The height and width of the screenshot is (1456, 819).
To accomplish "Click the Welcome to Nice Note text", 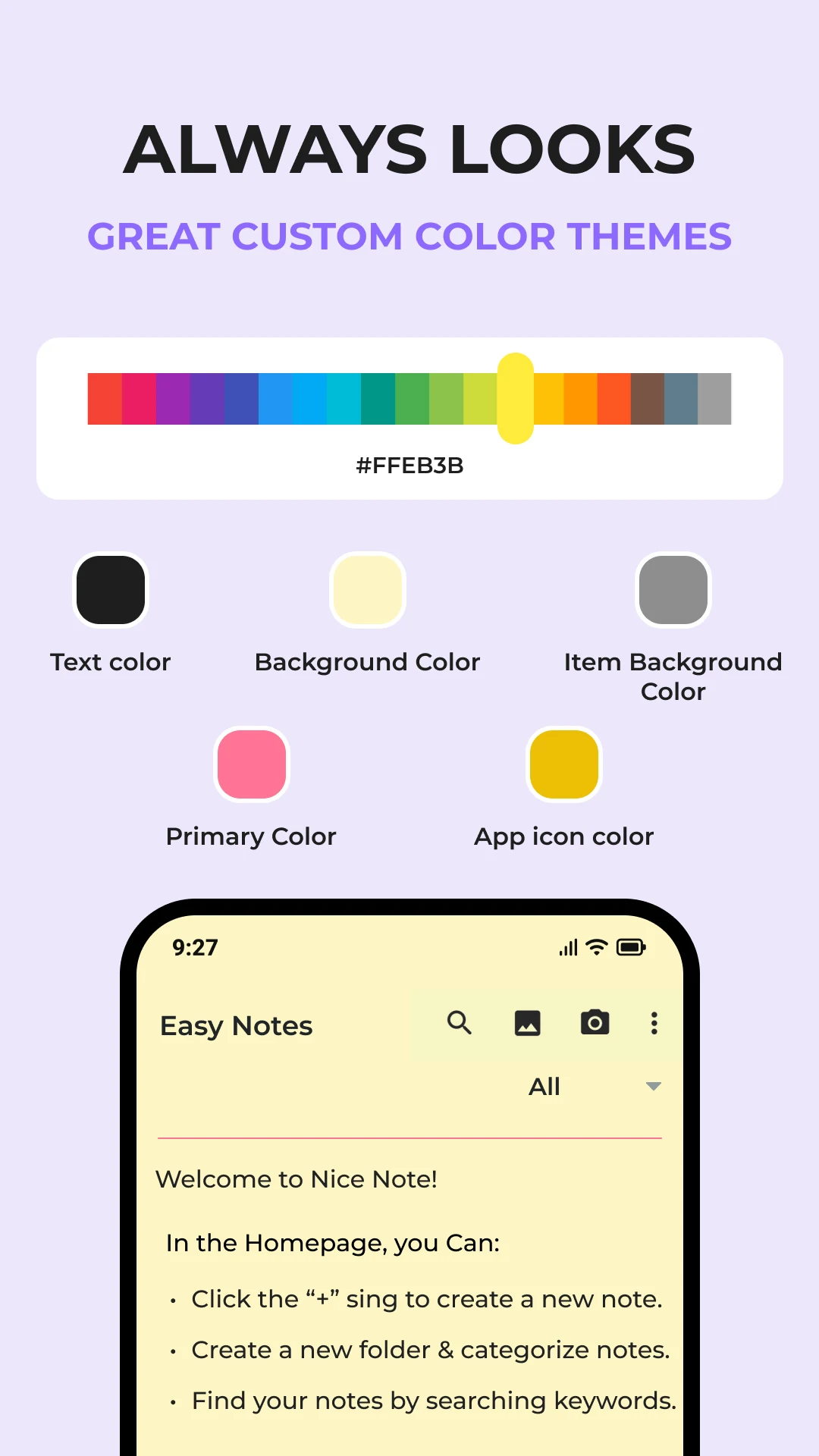I will [x=296, y=1179].
